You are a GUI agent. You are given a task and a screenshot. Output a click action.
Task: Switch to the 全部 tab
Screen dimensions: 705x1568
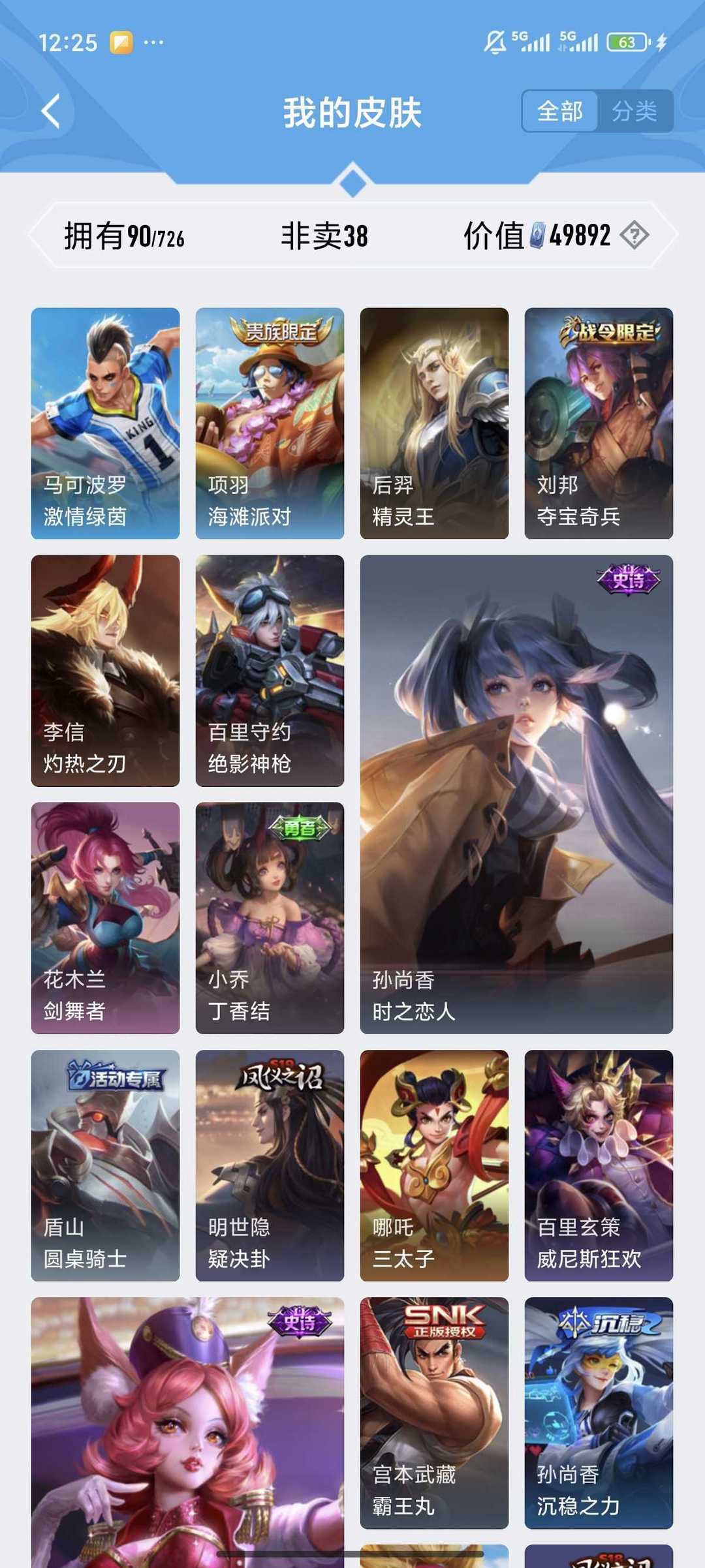(560, 112)
